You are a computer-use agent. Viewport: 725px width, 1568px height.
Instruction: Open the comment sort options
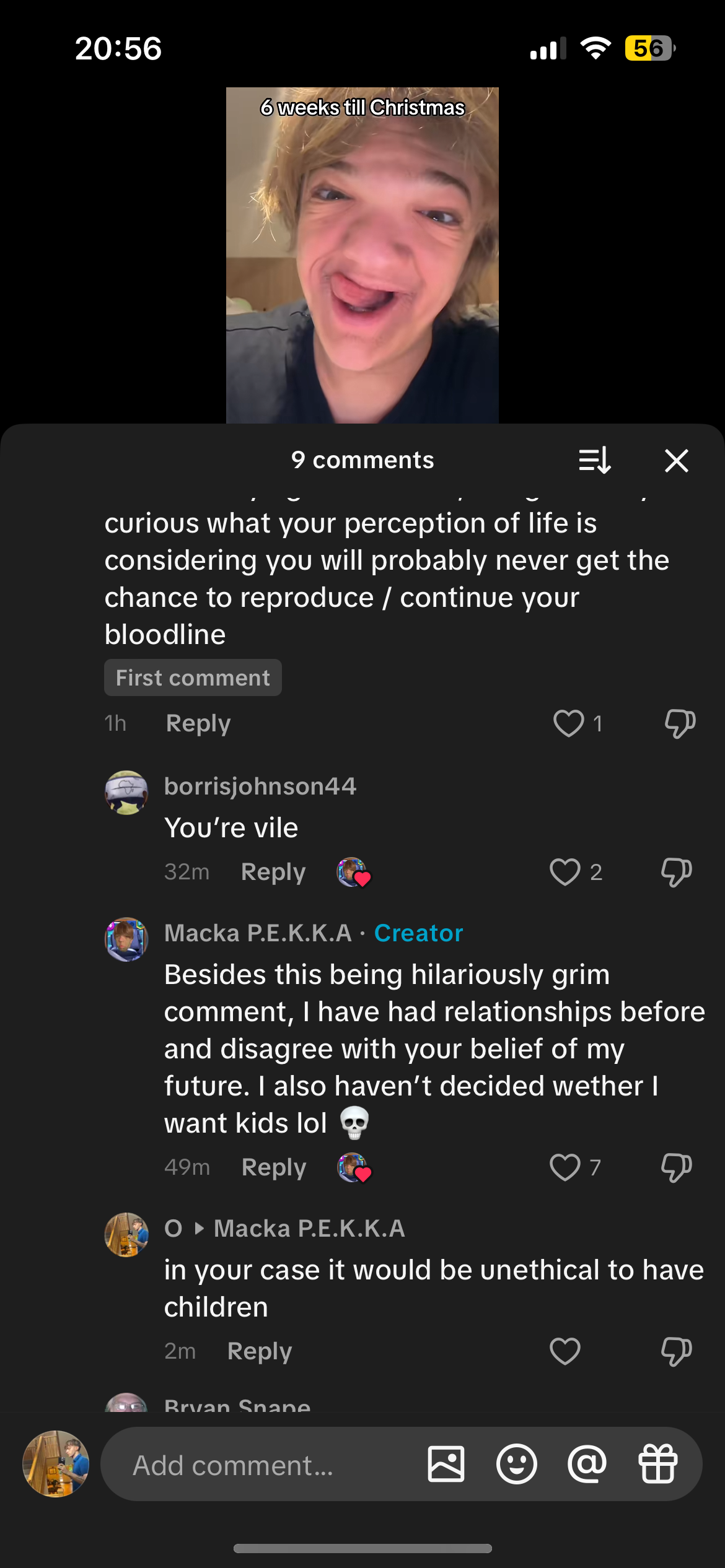pos(595,461)
